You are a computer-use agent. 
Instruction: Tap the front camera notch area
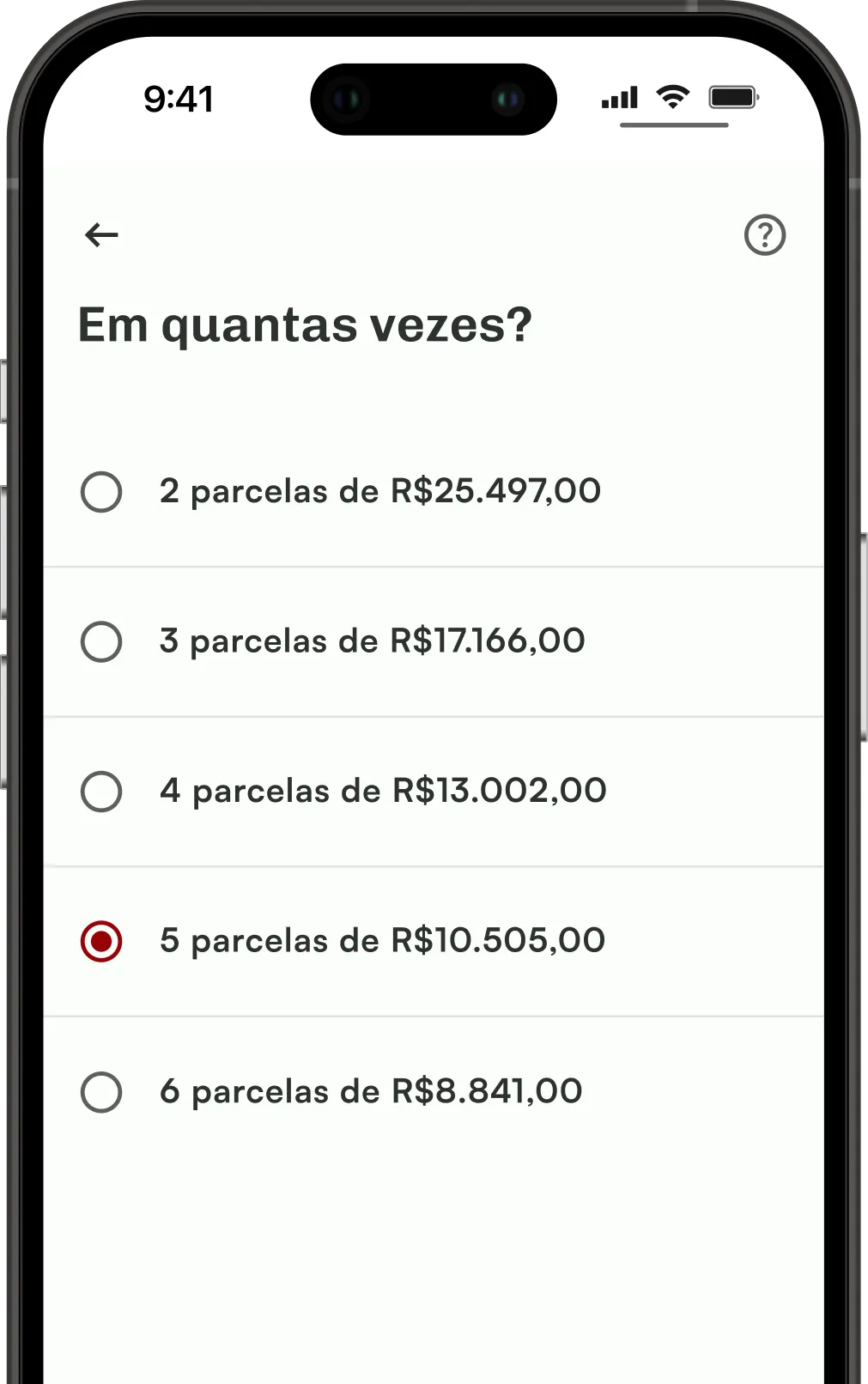coord(434,99)
